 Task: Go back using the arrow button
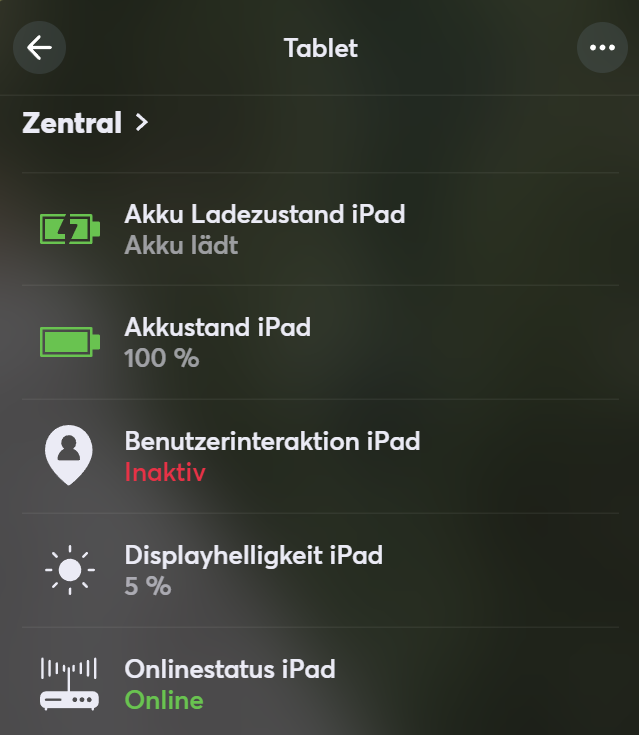point(39,48)
